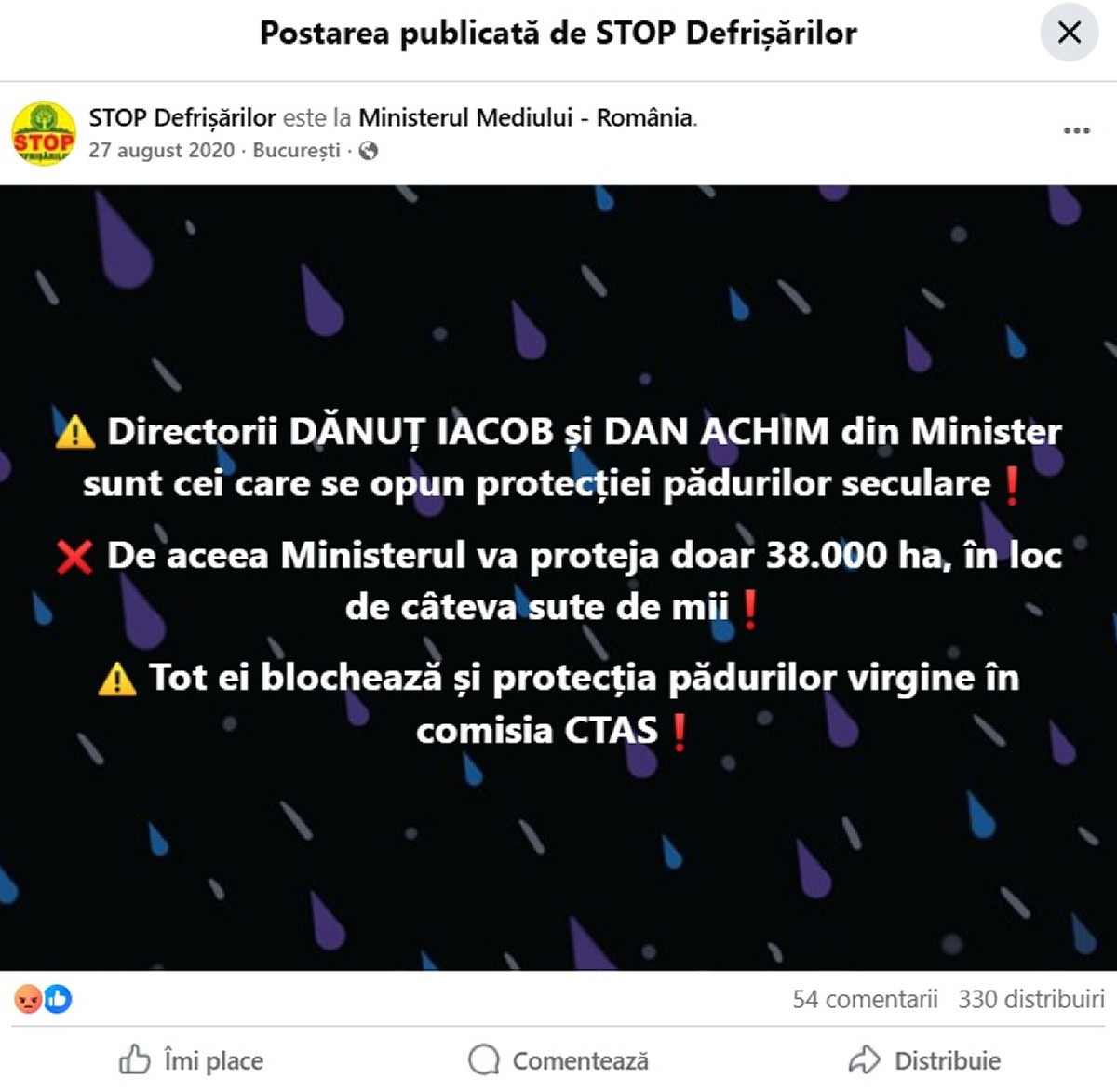Show the 330 distribuiri list
The height and width of the screenshot is (1092, 1117).
click(x=1030, y=999)
